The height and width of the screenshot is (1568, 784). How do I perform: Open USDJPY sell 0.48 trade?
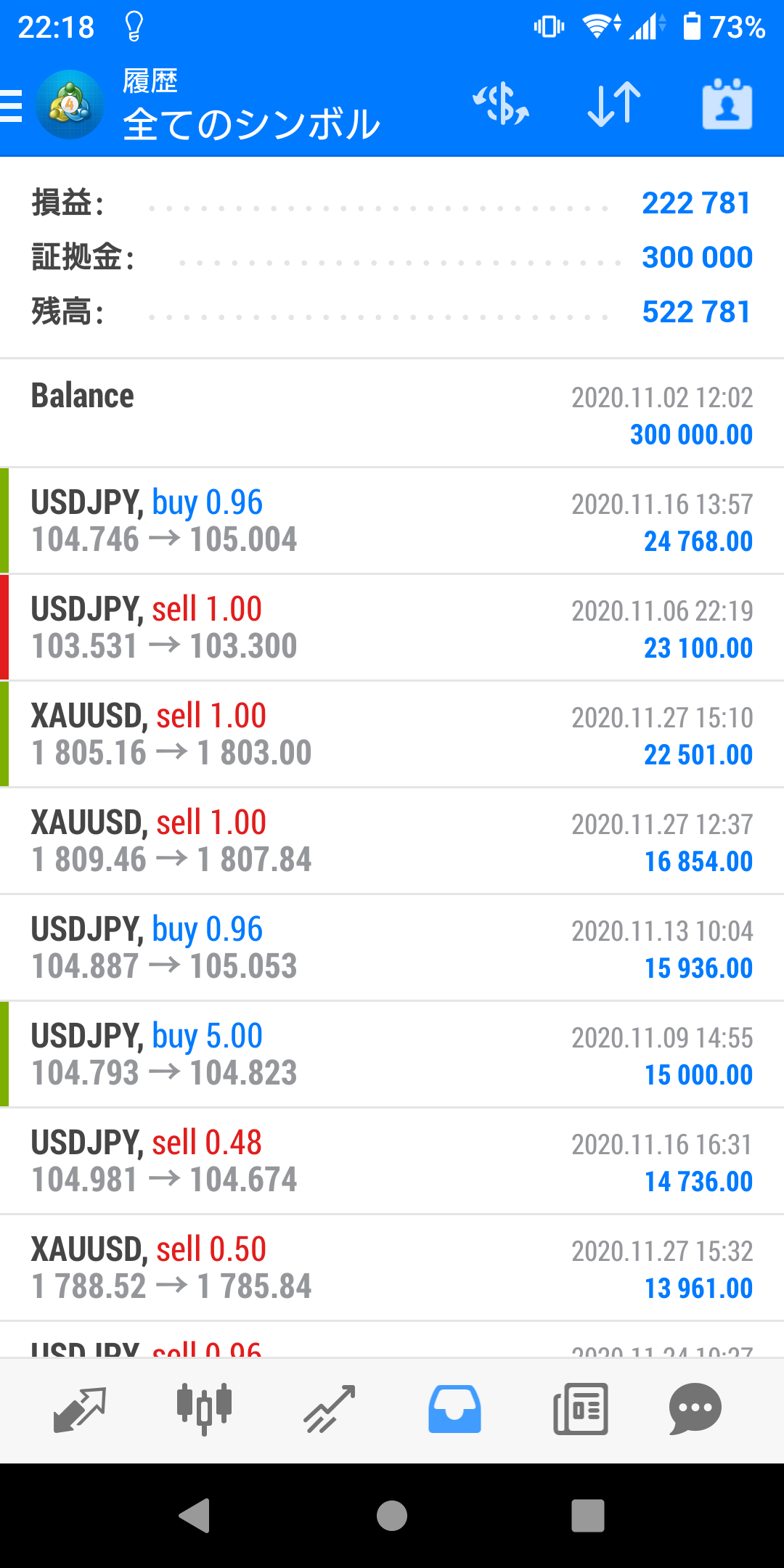pyautogui.click(x=392, y=1161)
